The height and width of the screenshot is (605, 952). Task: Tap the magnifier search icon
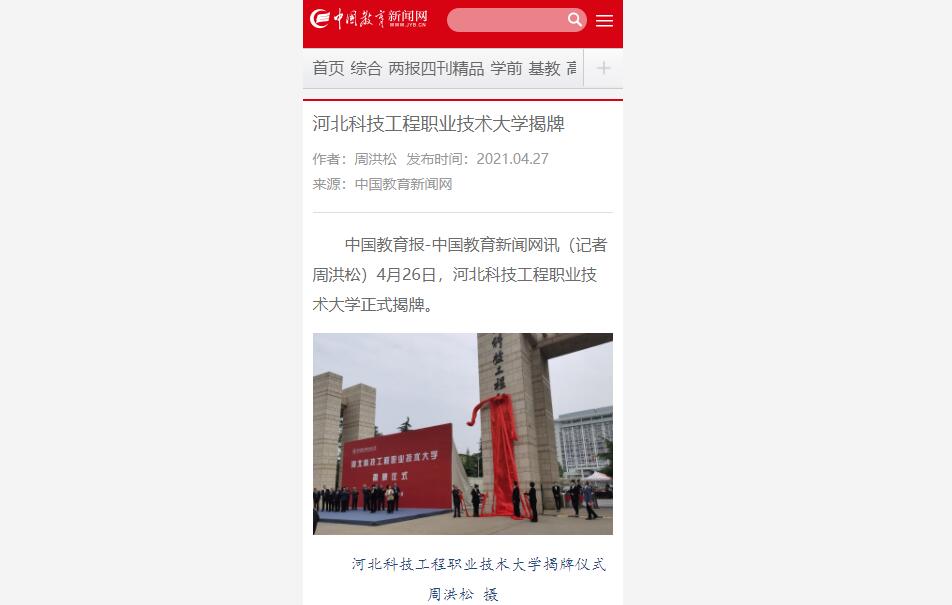[x=575, y=20]
